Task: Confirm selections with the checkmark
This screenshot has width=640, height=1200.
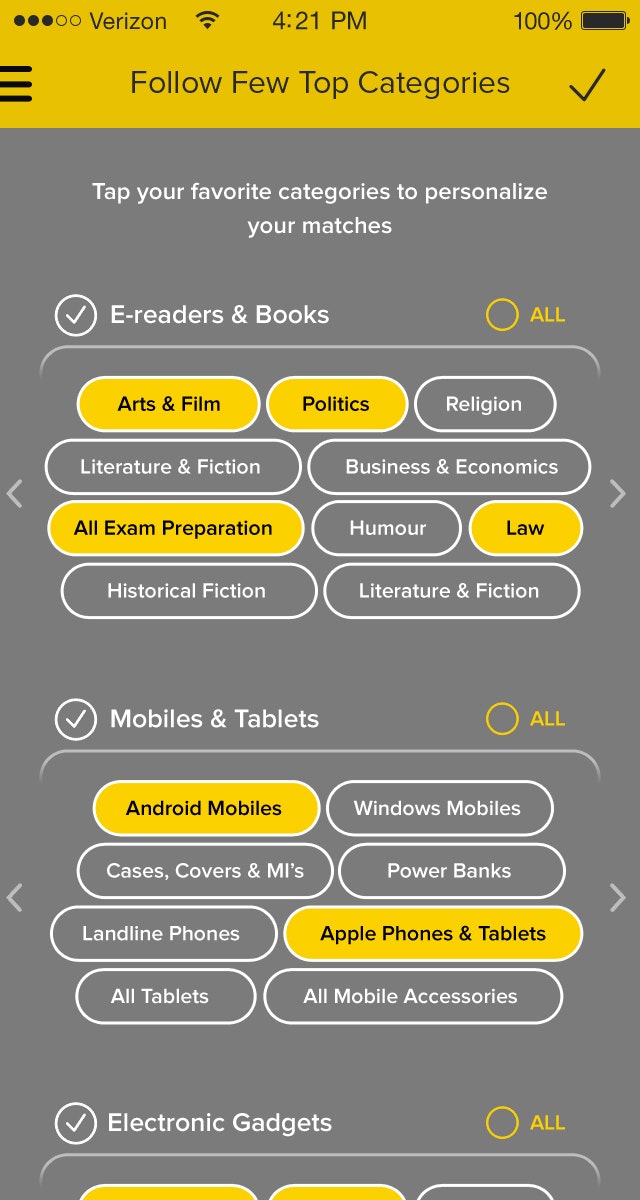Action: tap(587, 85)
